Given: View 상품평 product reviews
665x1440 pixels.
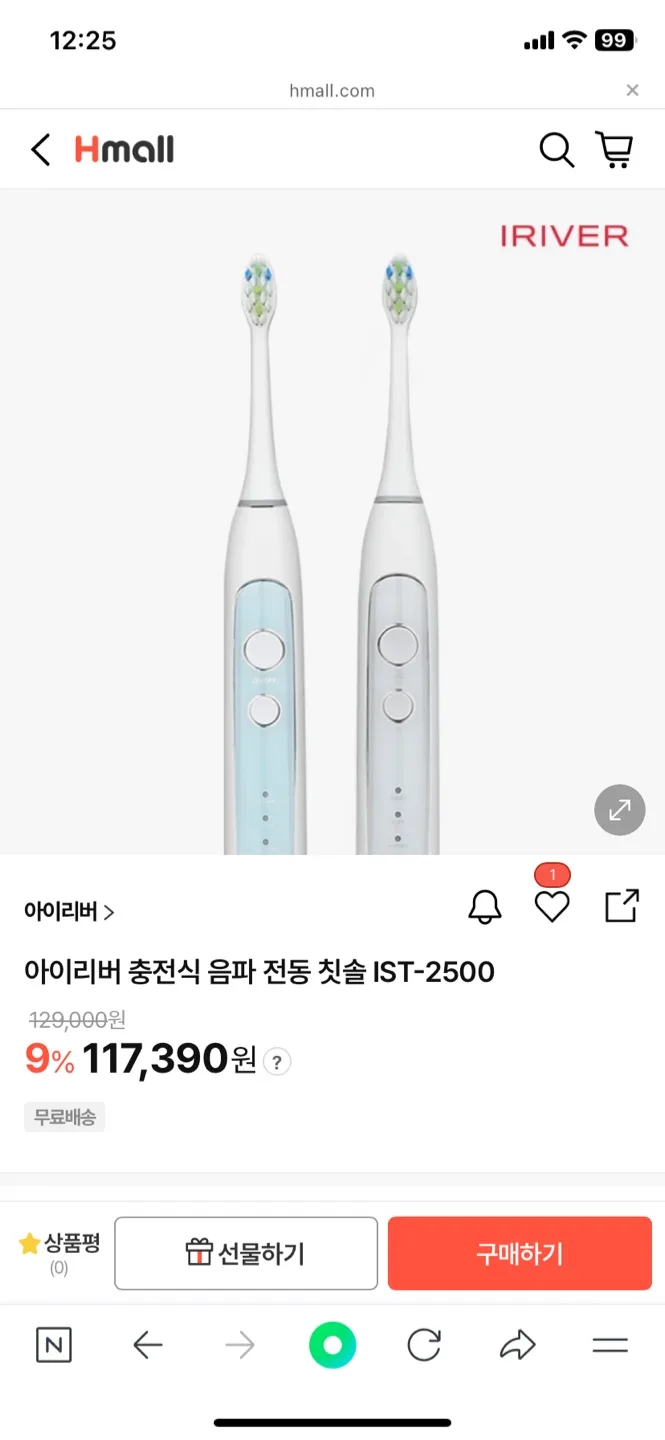Looking at the screenshot, I should pos(60,1253).
